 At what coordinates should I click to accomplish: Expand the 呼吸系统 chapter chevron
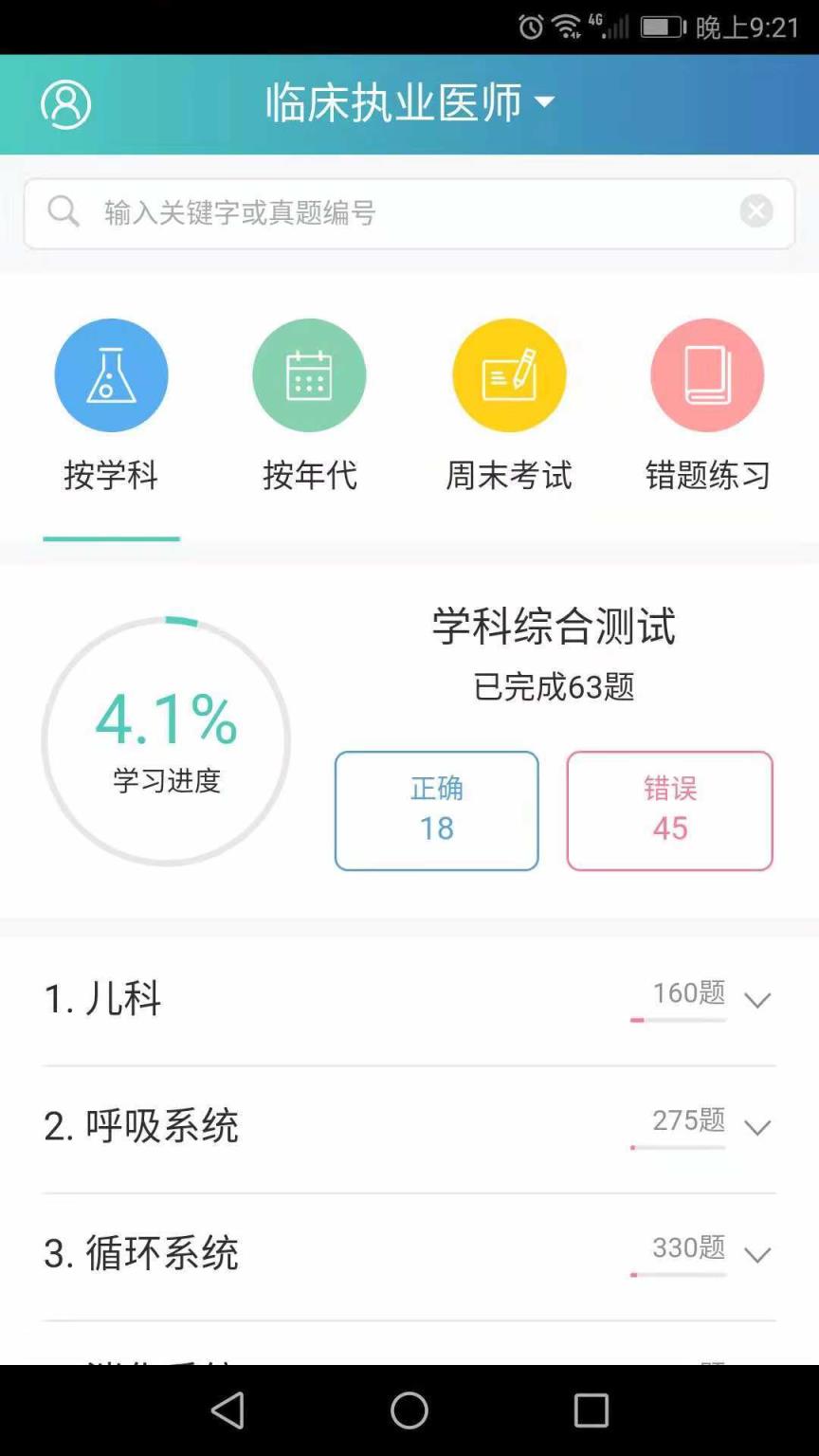point(756,1128)
